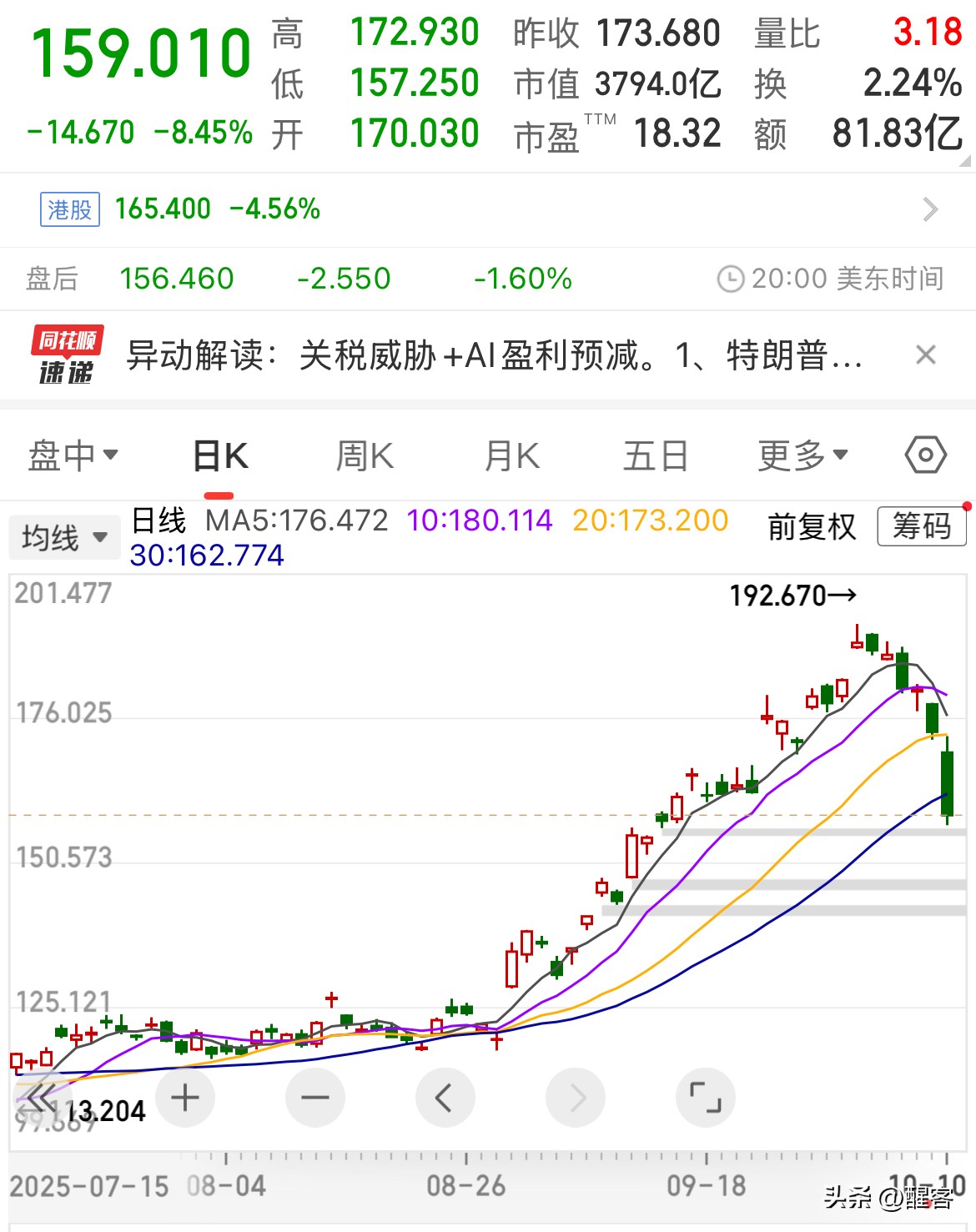976x1232 pixels.
Task: Open 港股 quote details via right chevron
Action: click(x=930, y=209)
